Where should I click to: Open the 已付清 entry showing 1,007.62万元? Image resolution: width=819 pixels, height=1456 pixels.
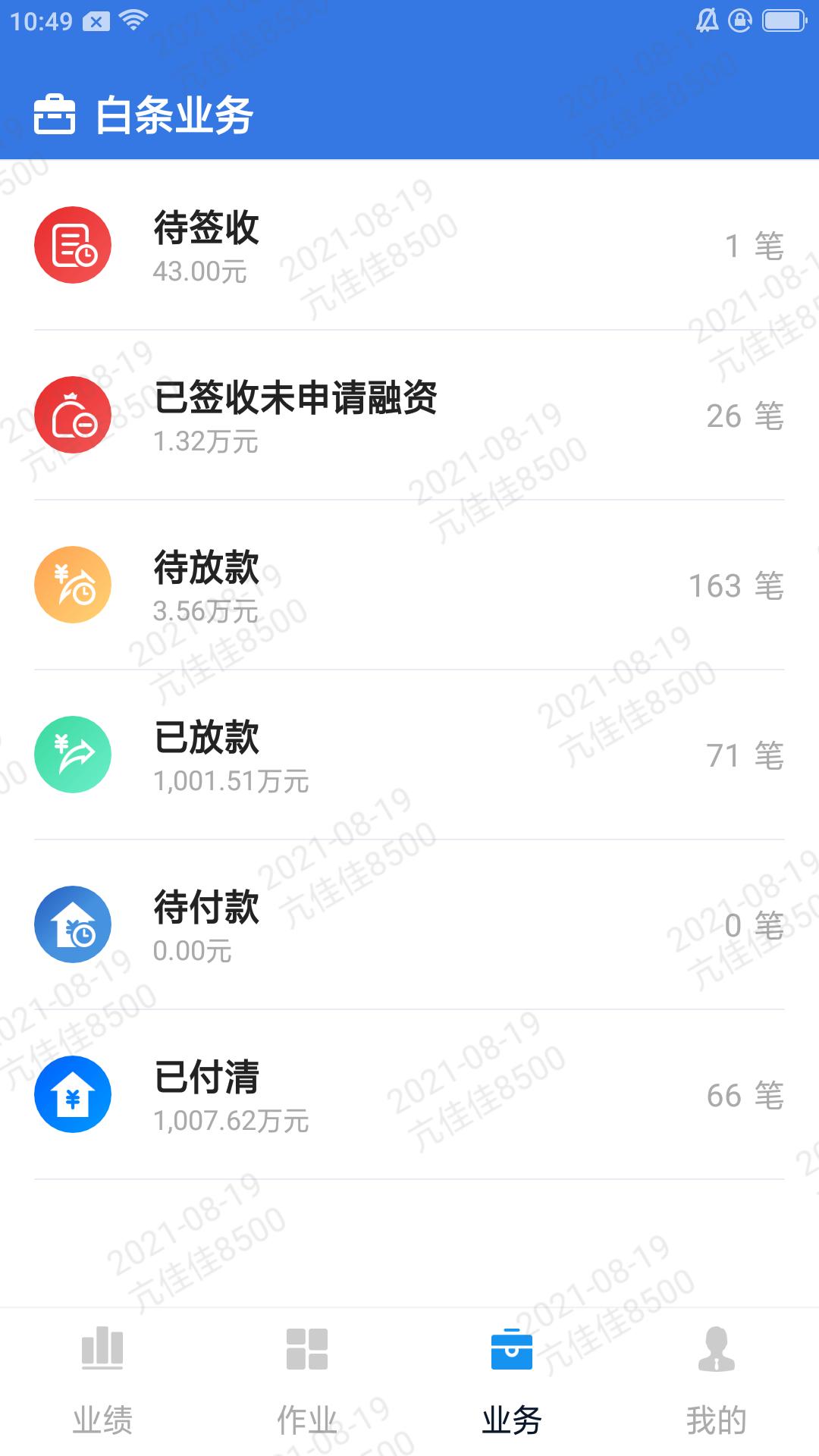409,1095
